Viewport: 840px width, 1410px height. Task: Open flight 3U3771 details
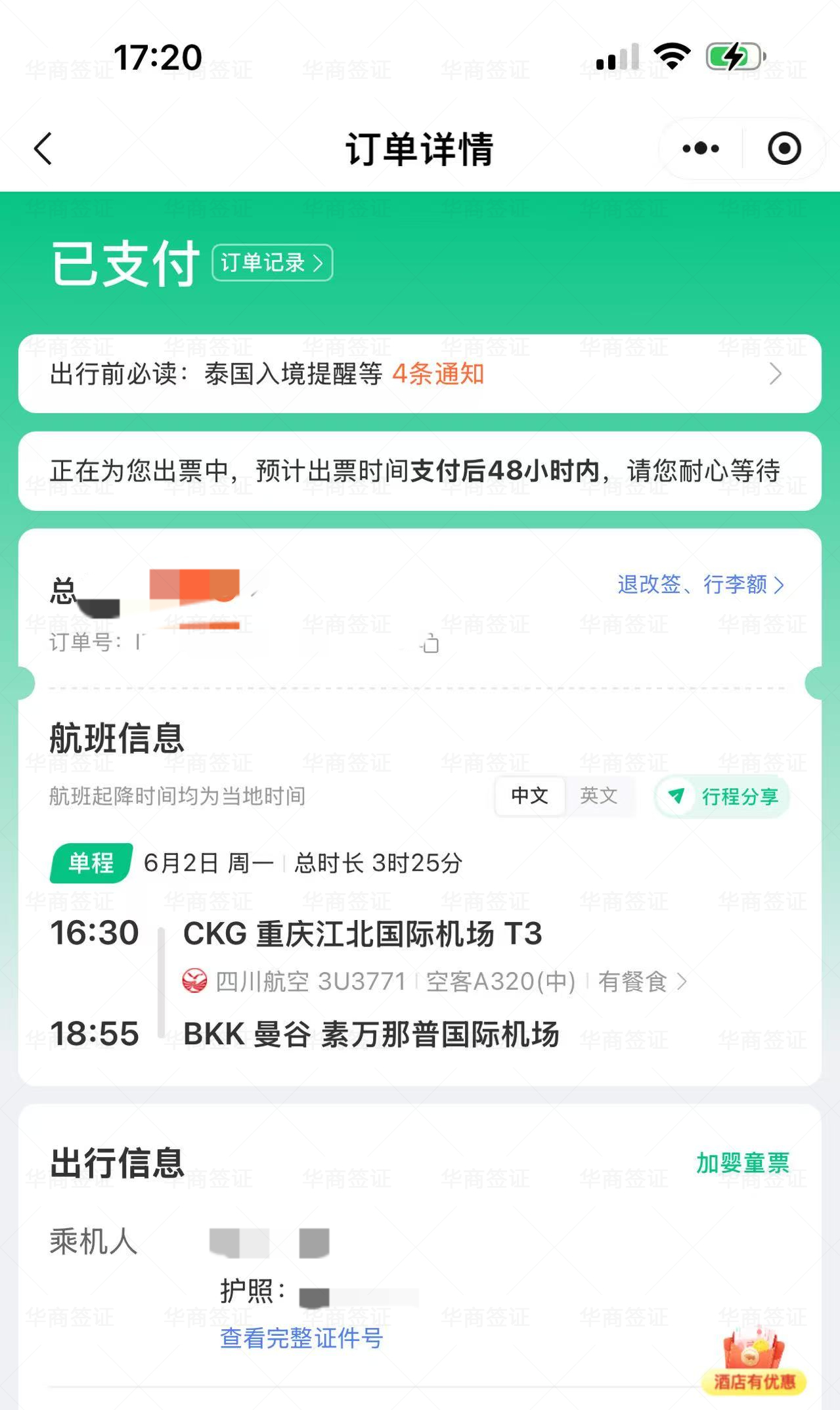coord(433,982)
